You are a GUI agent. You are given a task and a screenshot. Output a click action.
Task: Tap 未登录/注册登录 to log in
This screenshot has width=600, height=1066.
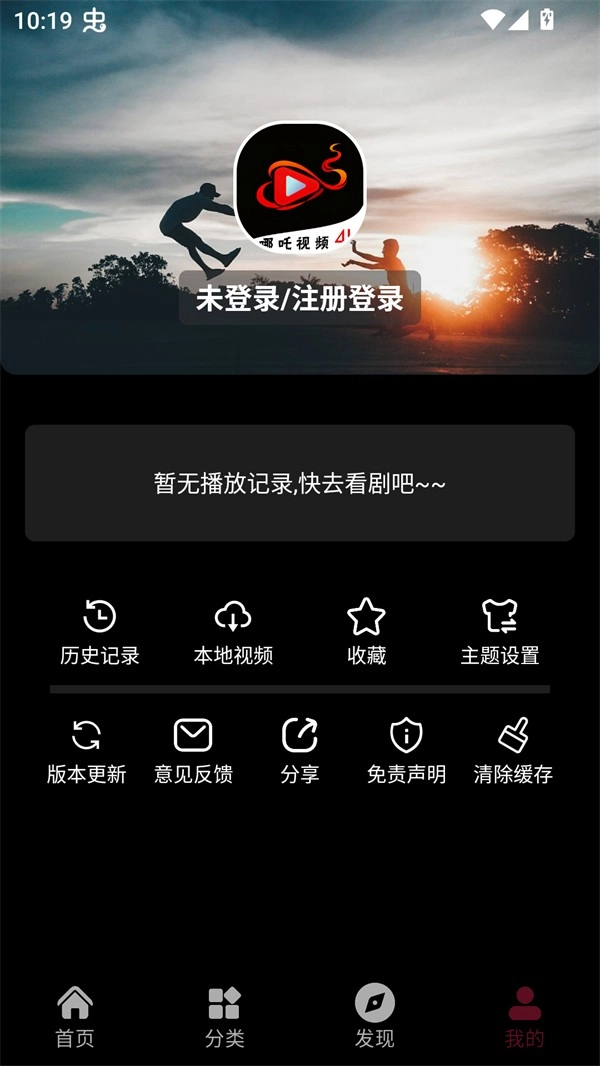coord(300,298)
